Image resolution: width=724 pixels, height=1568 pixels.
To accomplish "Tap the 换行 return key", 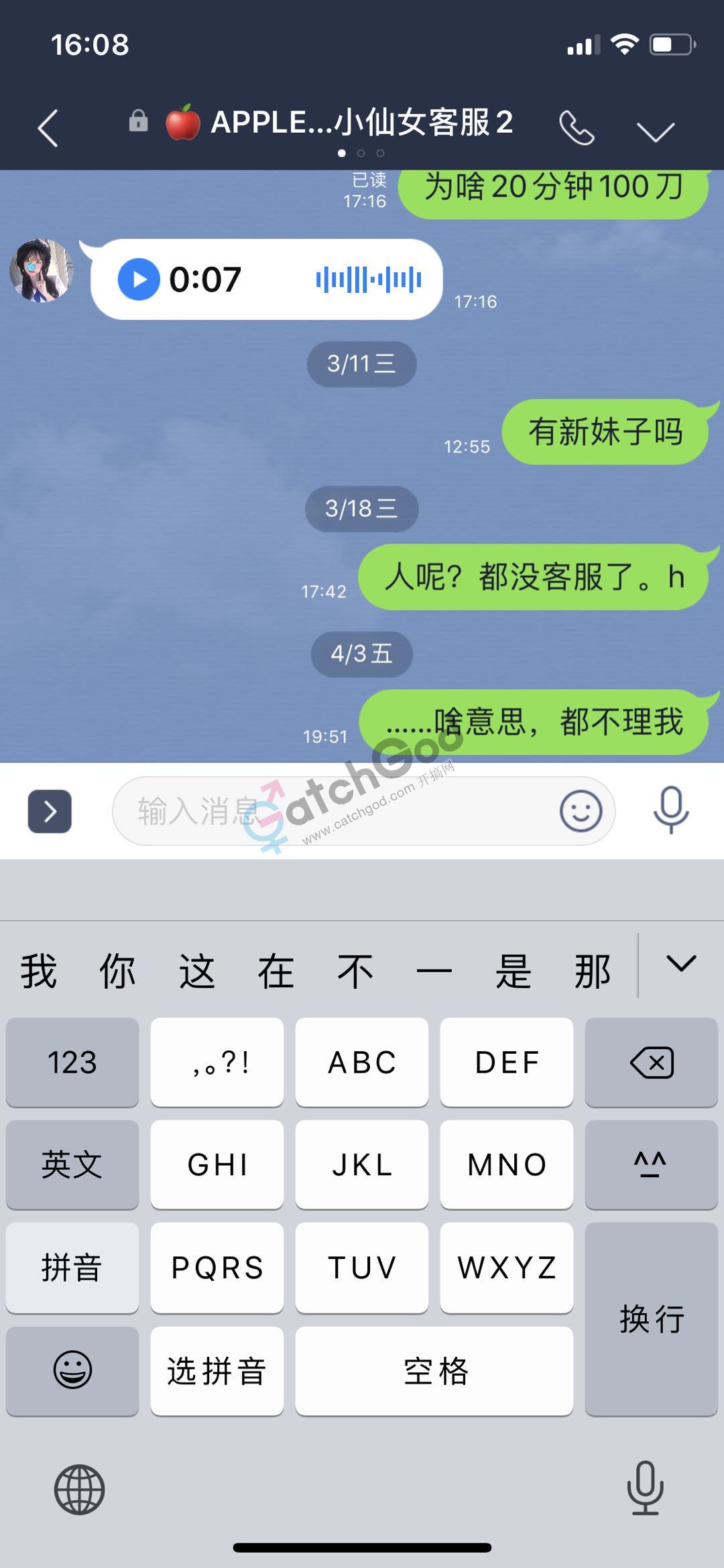I will pos(651,1318).
